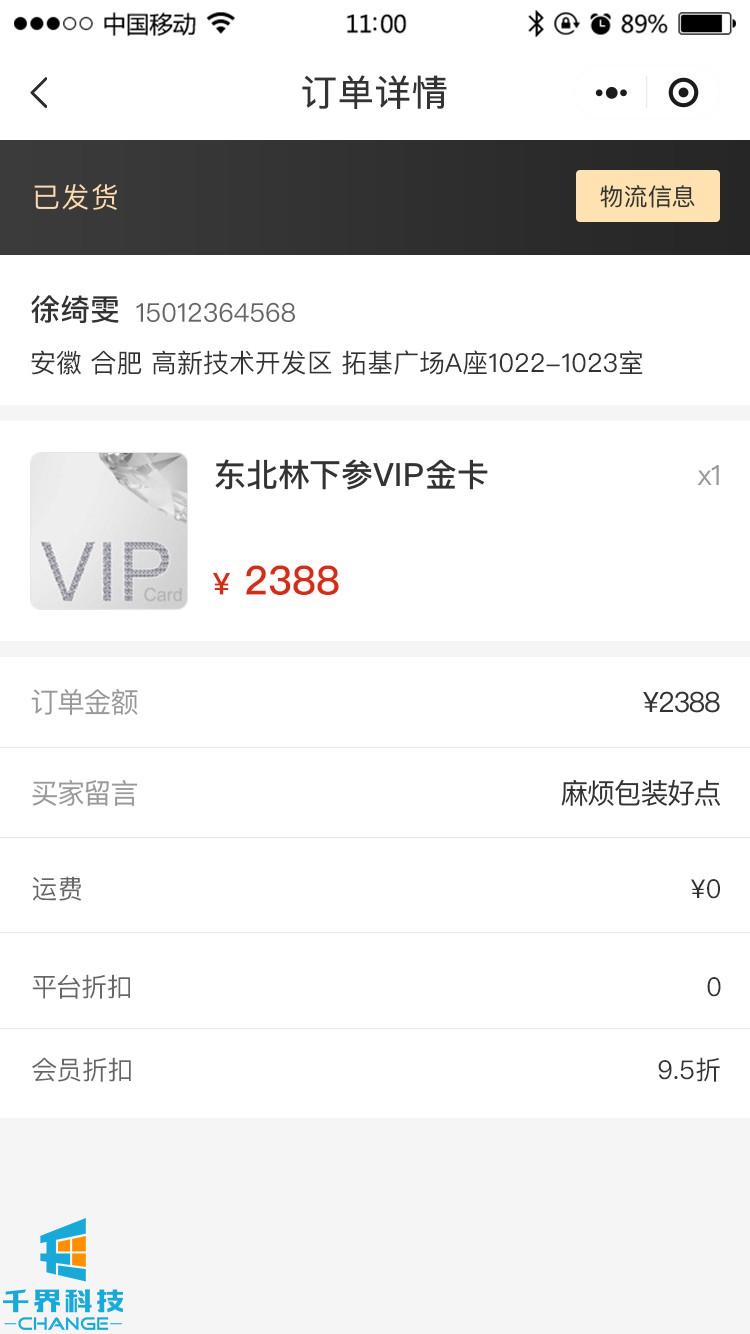Close the mini program with the circle icon
The image size is (750, 1334).
coord(683,93)
